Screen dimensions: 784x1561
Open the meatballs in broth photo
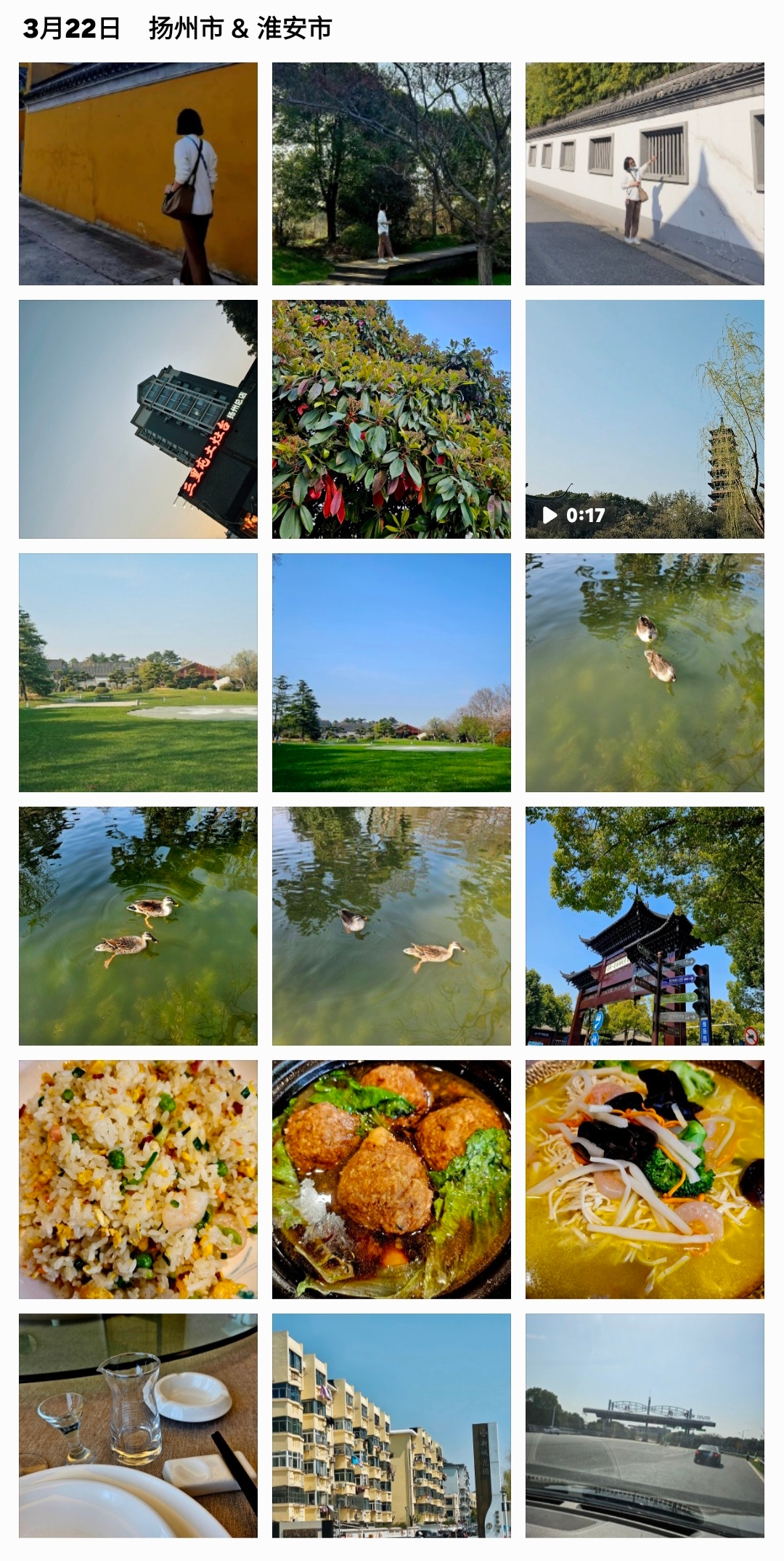pos(391,1179)
